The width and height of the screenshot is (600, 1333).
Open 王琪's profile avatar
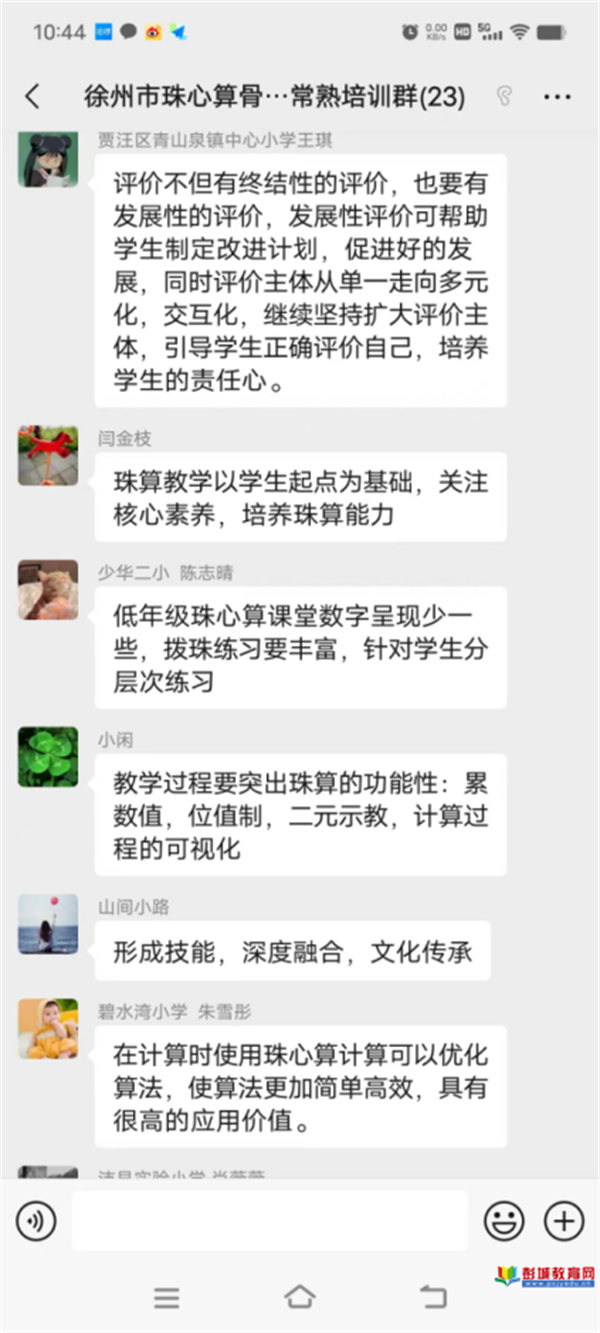[x=47, y=158]
